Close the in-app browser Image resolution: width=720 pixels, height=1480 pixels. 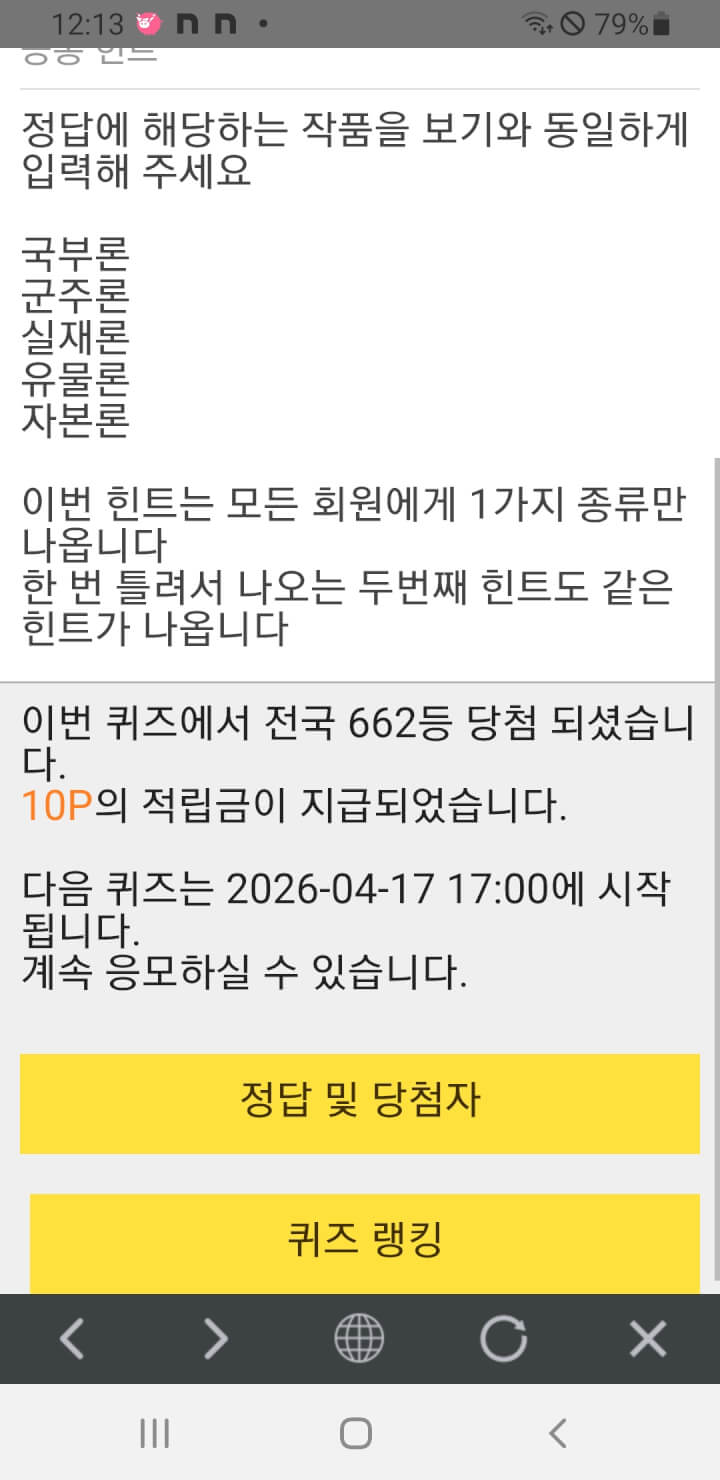[x=647, y=1338]
